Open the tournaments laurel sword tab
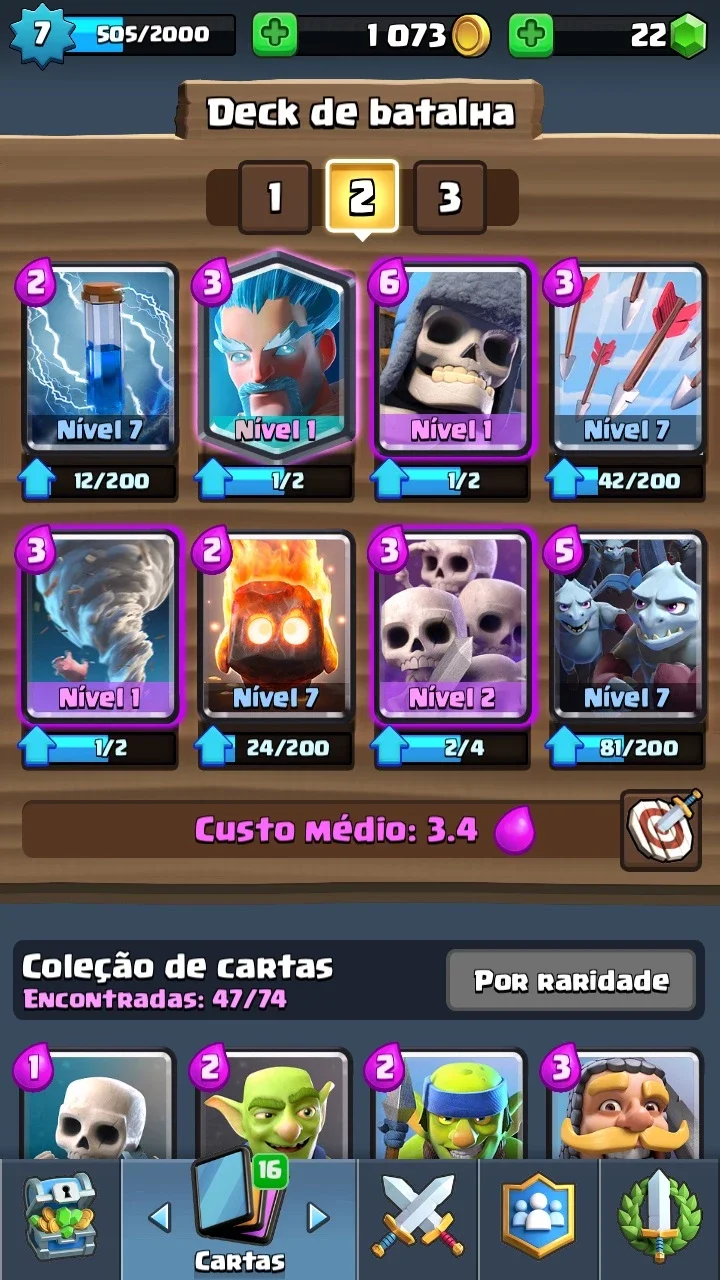This screenshot has height=1280, width=720. click(659, 1218)
